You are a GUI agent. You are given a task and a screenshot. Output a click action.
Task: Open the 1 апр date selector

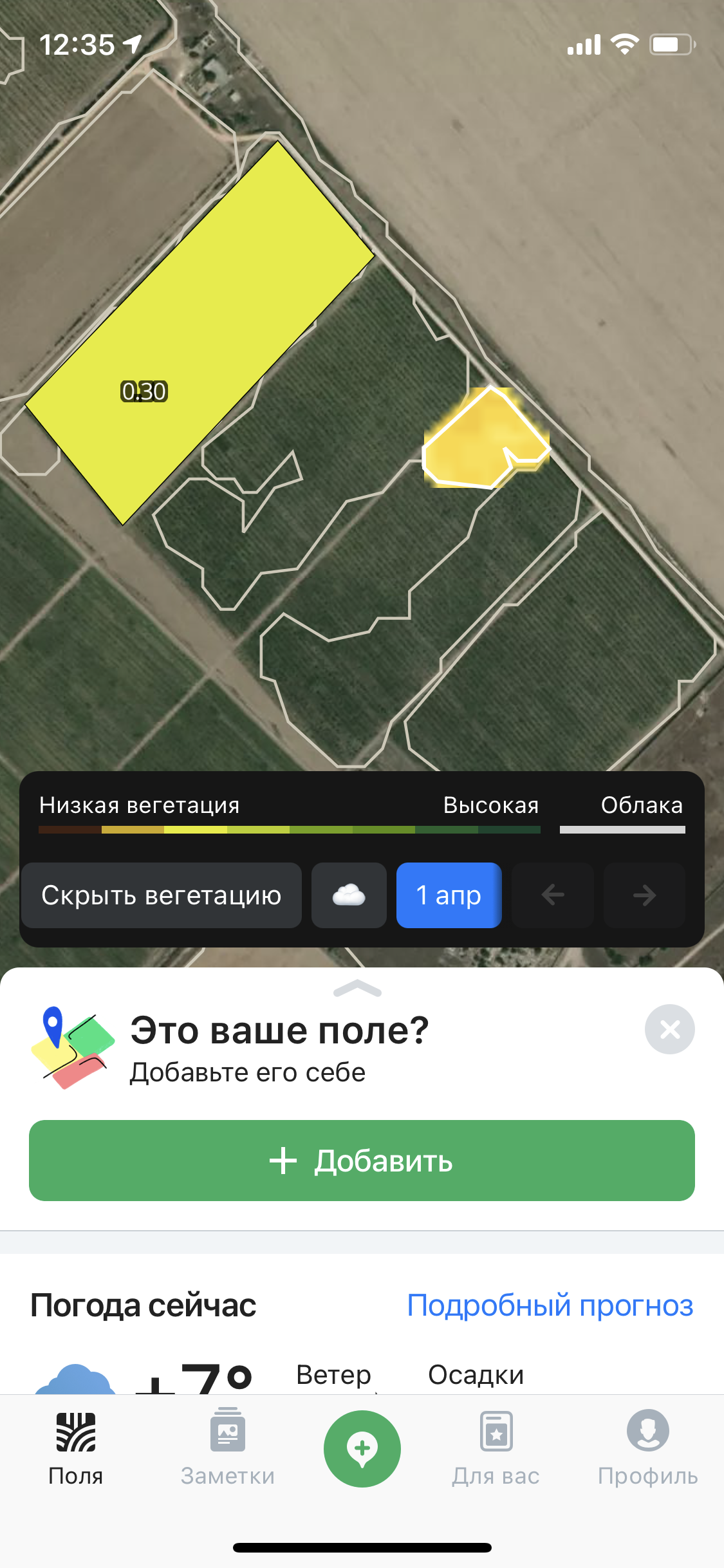[x=449, y=895]
